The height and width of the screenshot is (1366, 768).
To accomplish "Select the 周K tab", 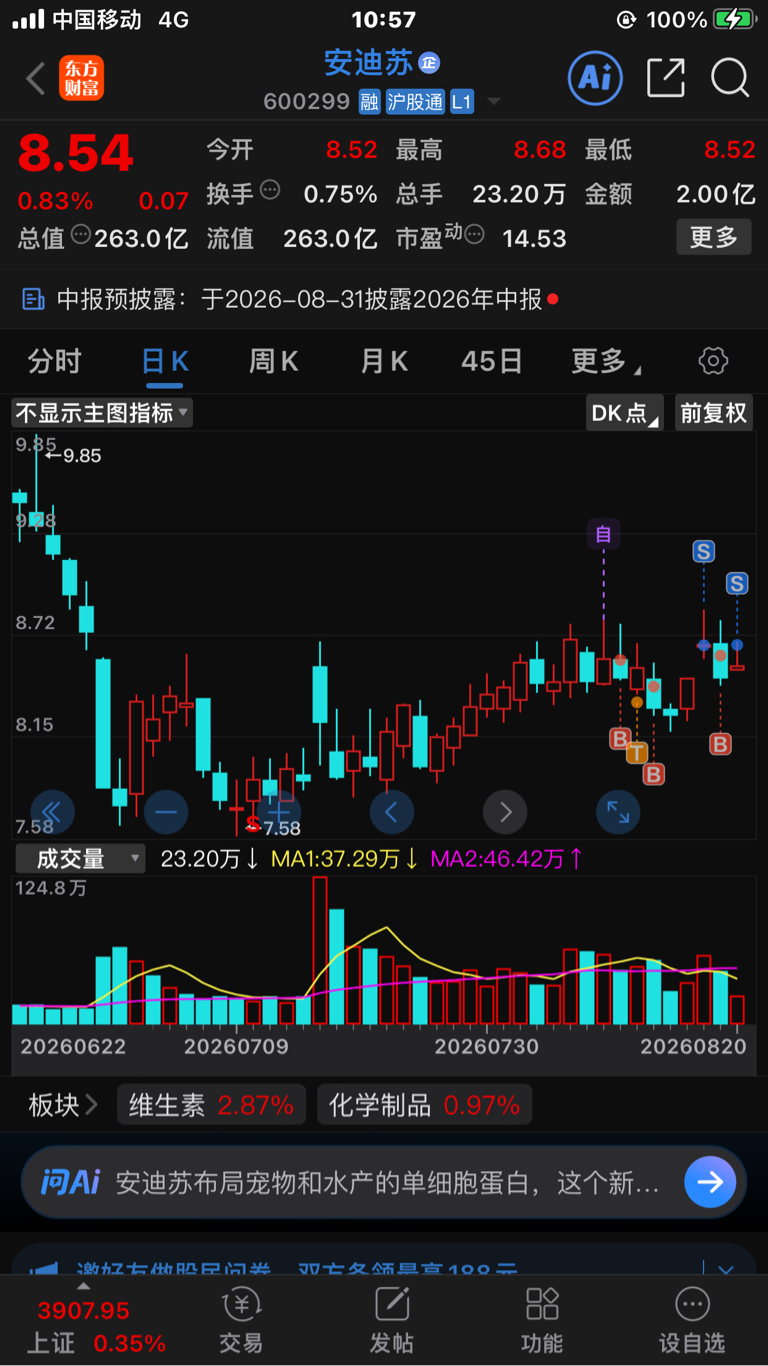I will click(x=274, y=361).
